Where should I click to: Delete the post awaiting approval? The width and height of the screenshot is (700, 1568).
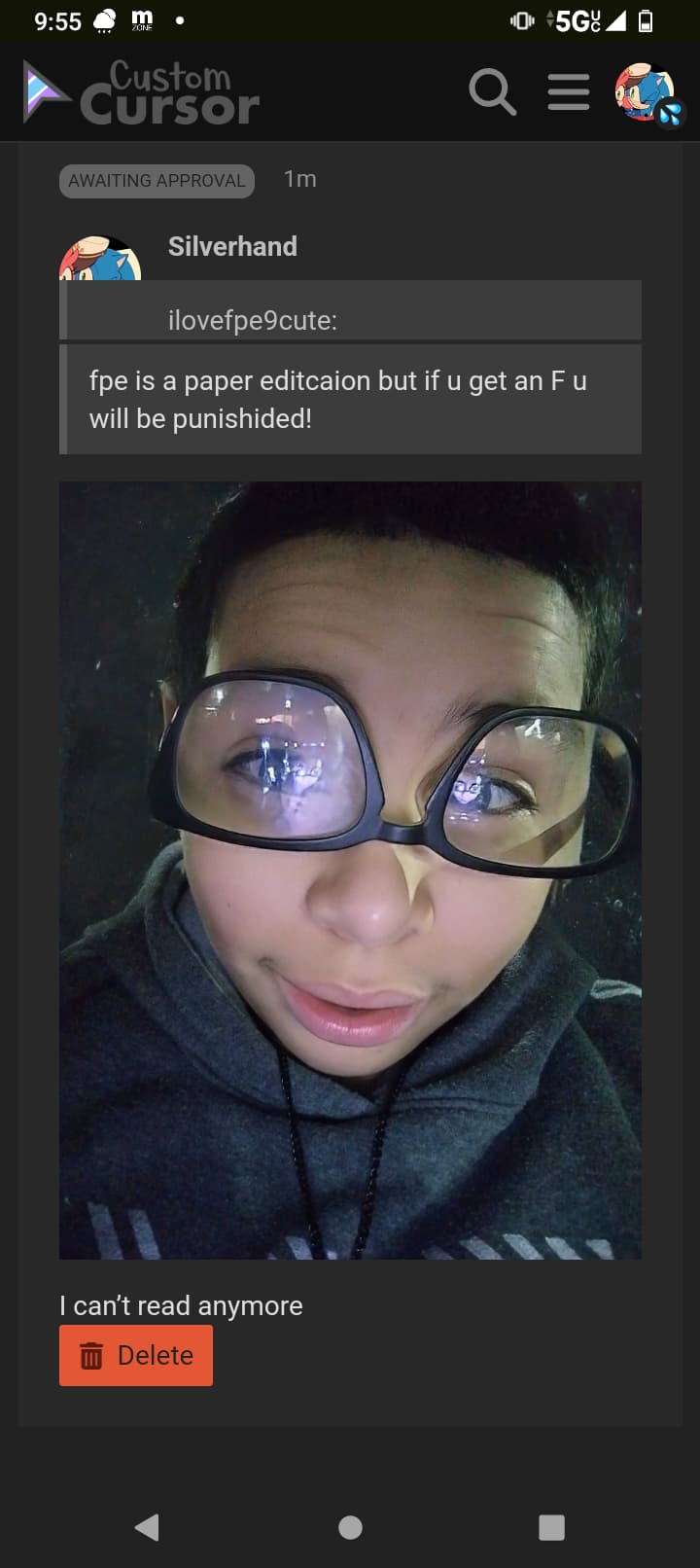tap(136, 1356)
